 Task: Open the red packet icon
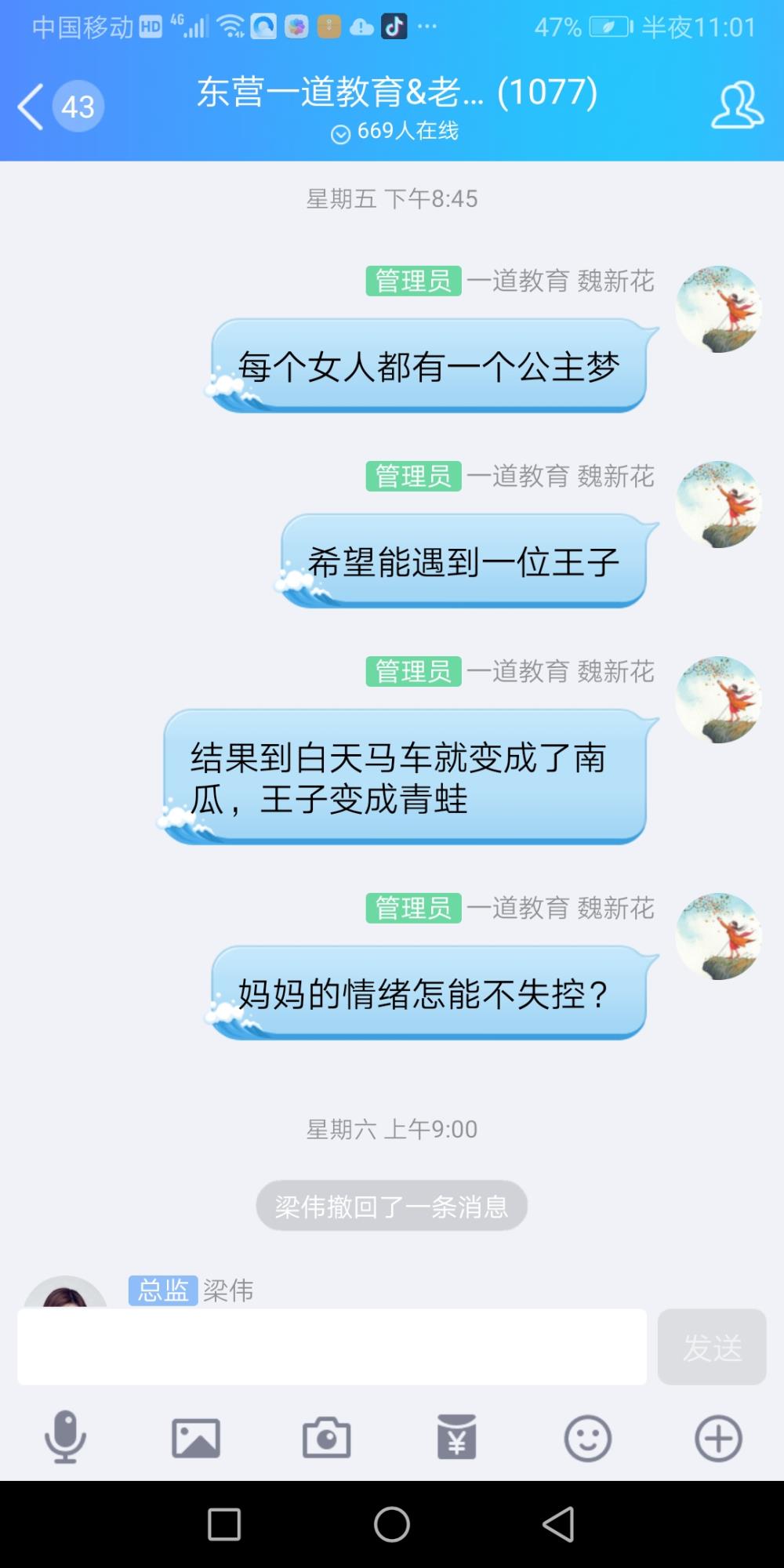[457, 1437]
